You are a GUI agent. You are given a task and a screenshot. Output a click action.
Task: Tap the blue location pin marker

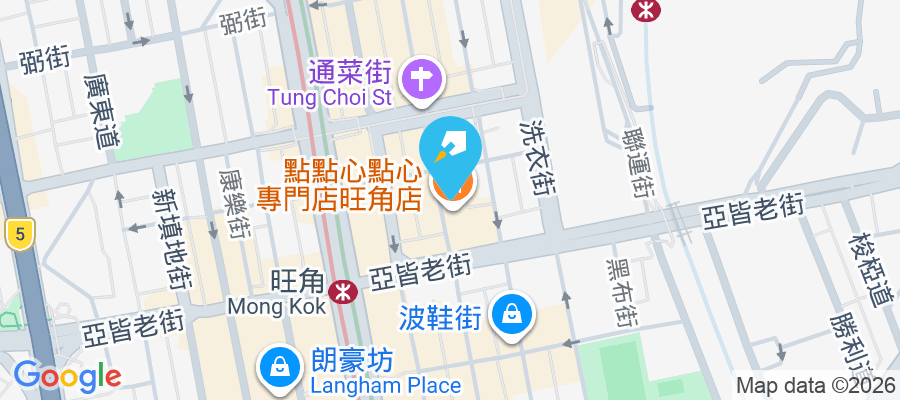452,147
